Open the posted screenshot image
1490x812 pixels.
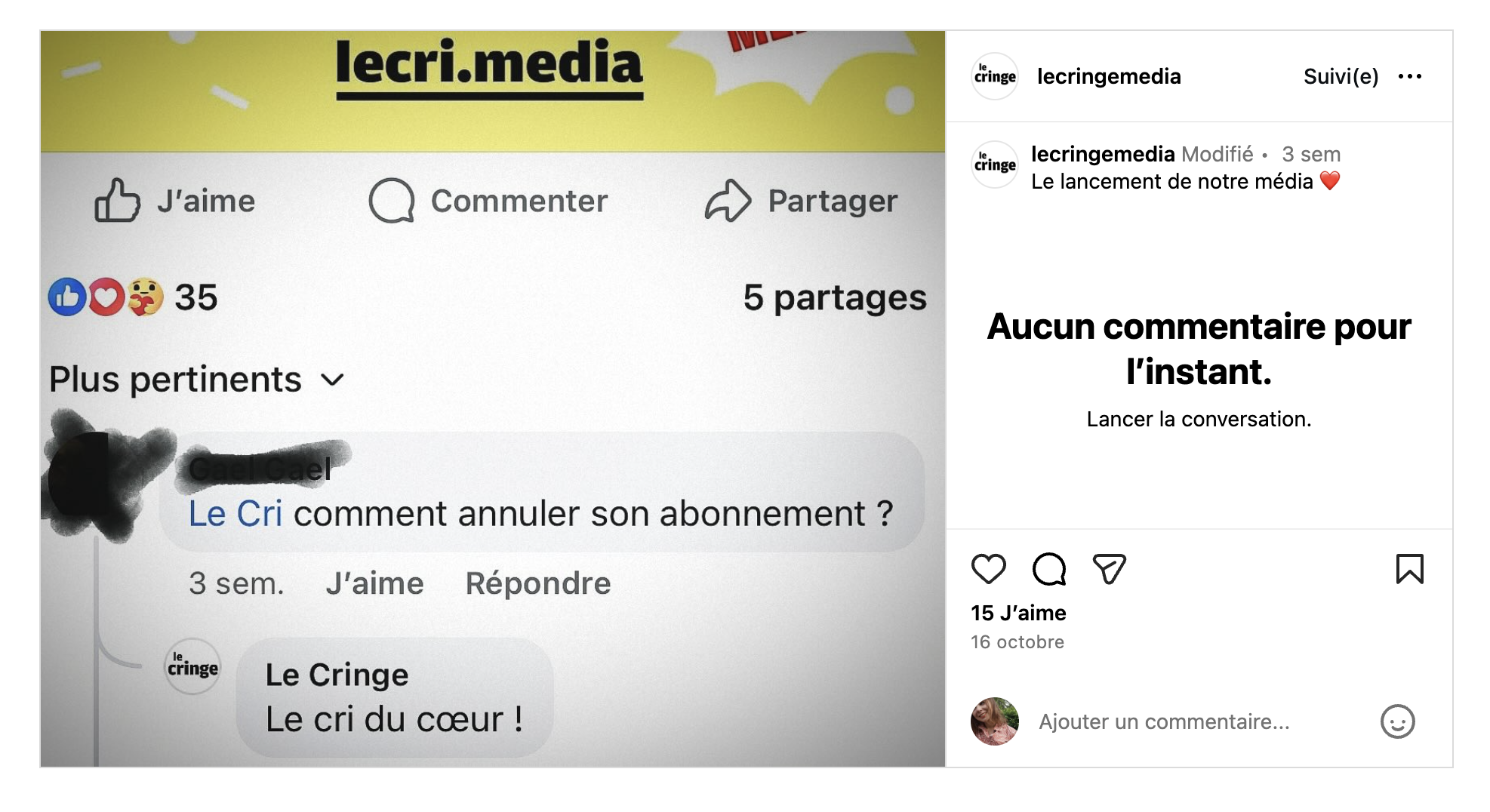tap(492, 398)
